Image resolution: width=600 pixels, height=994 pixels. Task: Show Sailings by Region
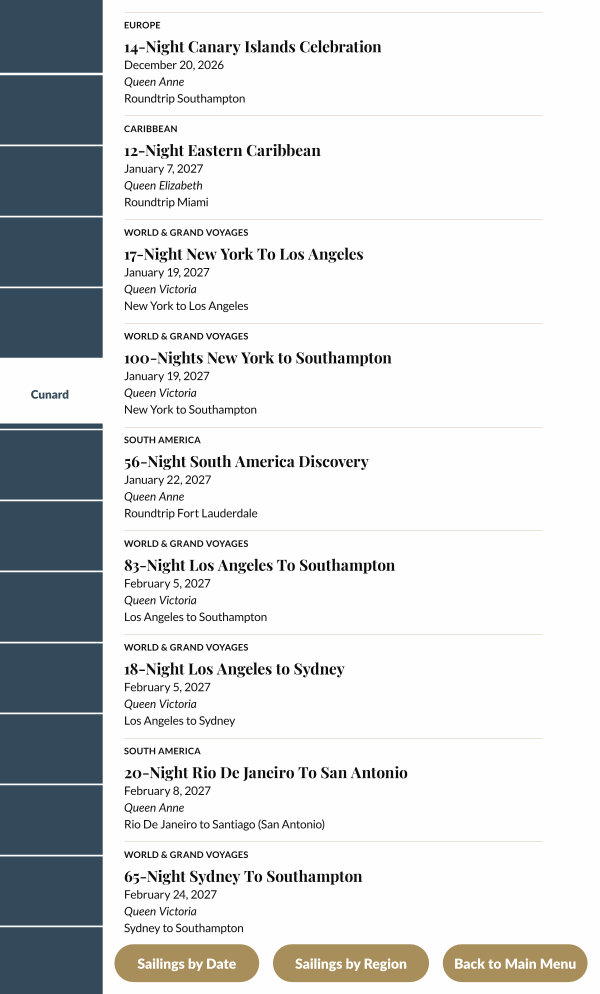[351, 964]
